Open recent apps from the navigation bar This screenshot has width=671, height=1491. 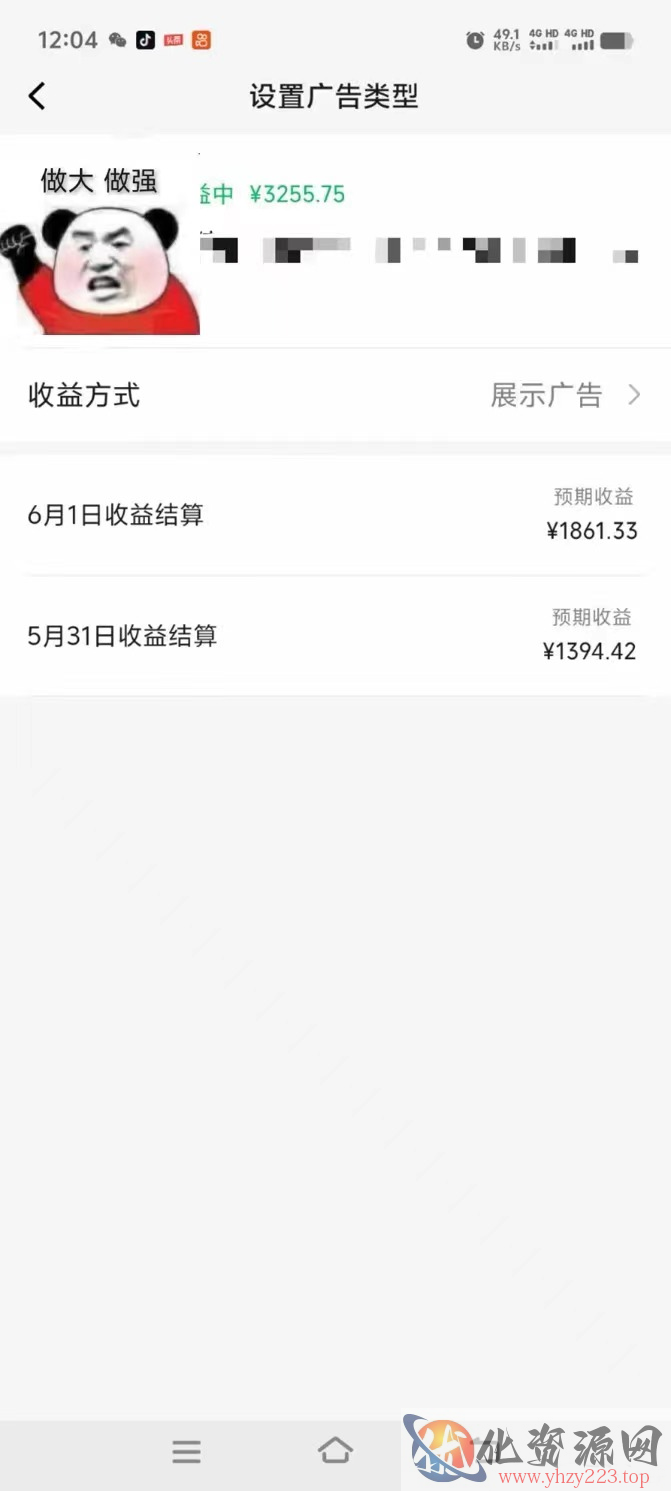[187, 1451]
